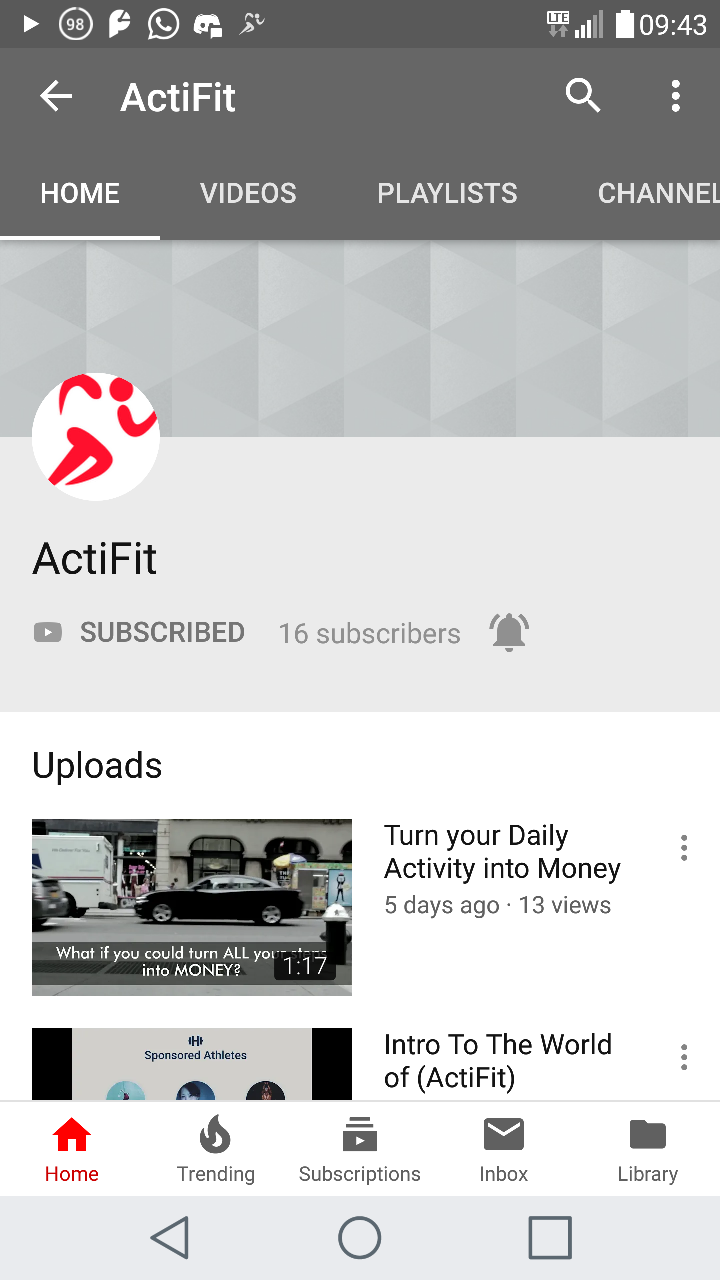720x1280 pixels.
Task: Tap the Subscribed button
Action: coord(140,633)
